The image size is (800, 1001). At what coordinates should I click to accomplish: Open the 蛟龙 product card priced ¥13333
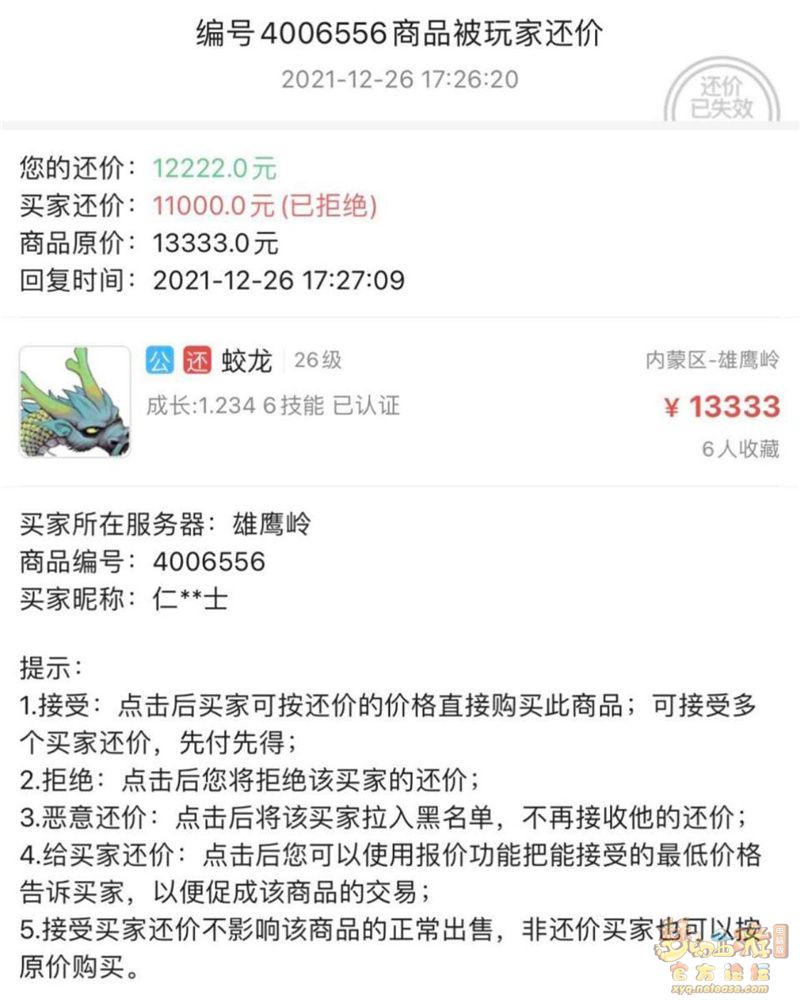coord(400,403)
